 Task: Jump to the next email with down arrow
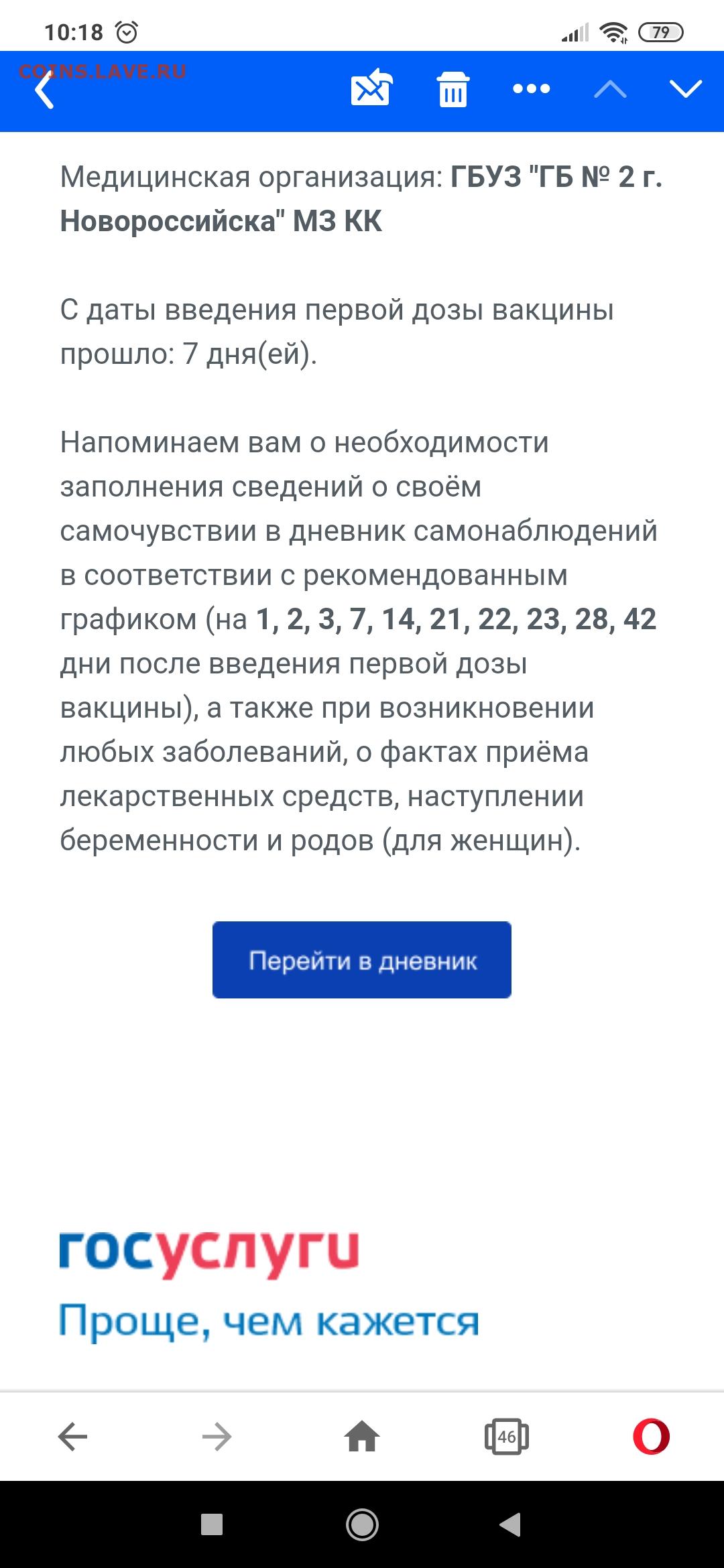[x=686, y=89]
